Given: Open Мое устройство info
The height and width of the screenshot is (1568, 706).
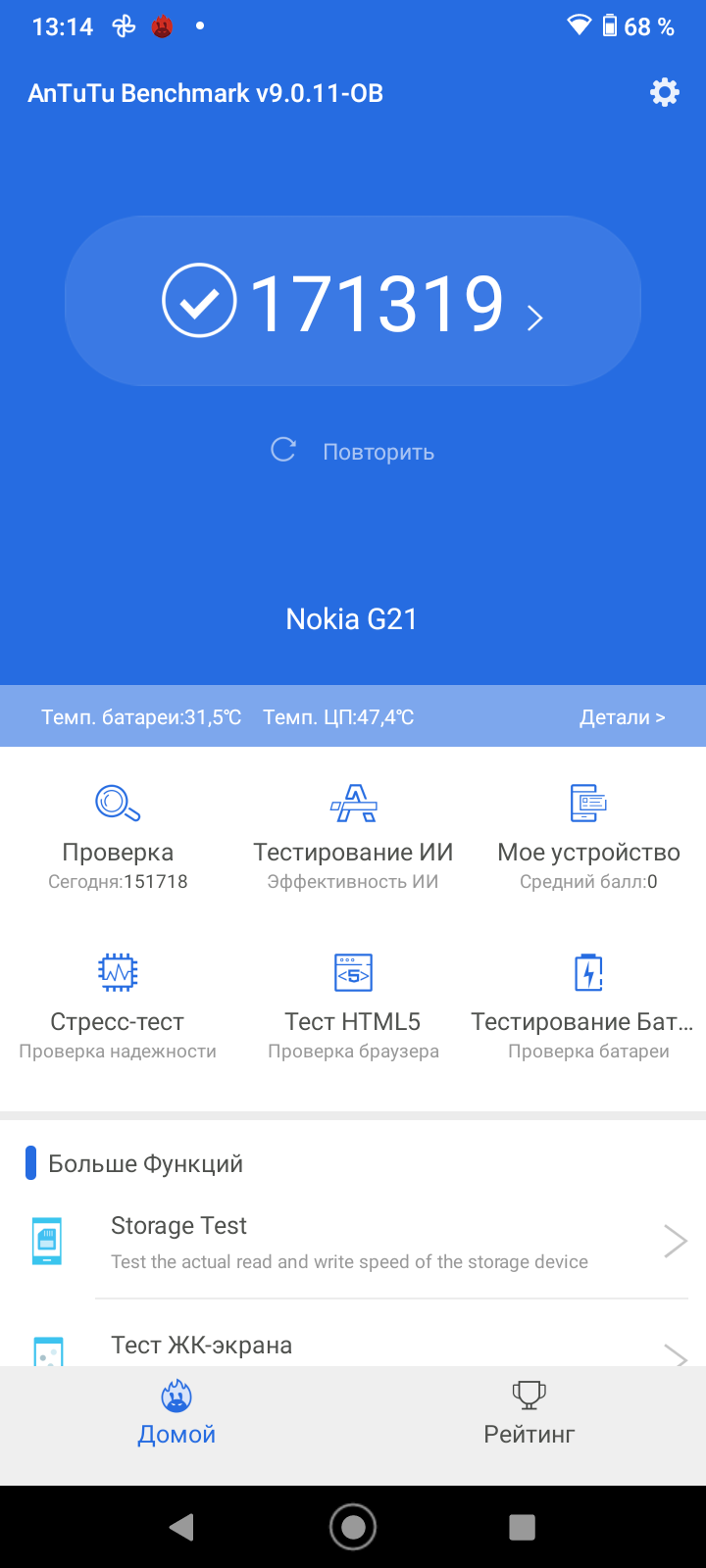Looking at the screenshot, I should (588, 836).
